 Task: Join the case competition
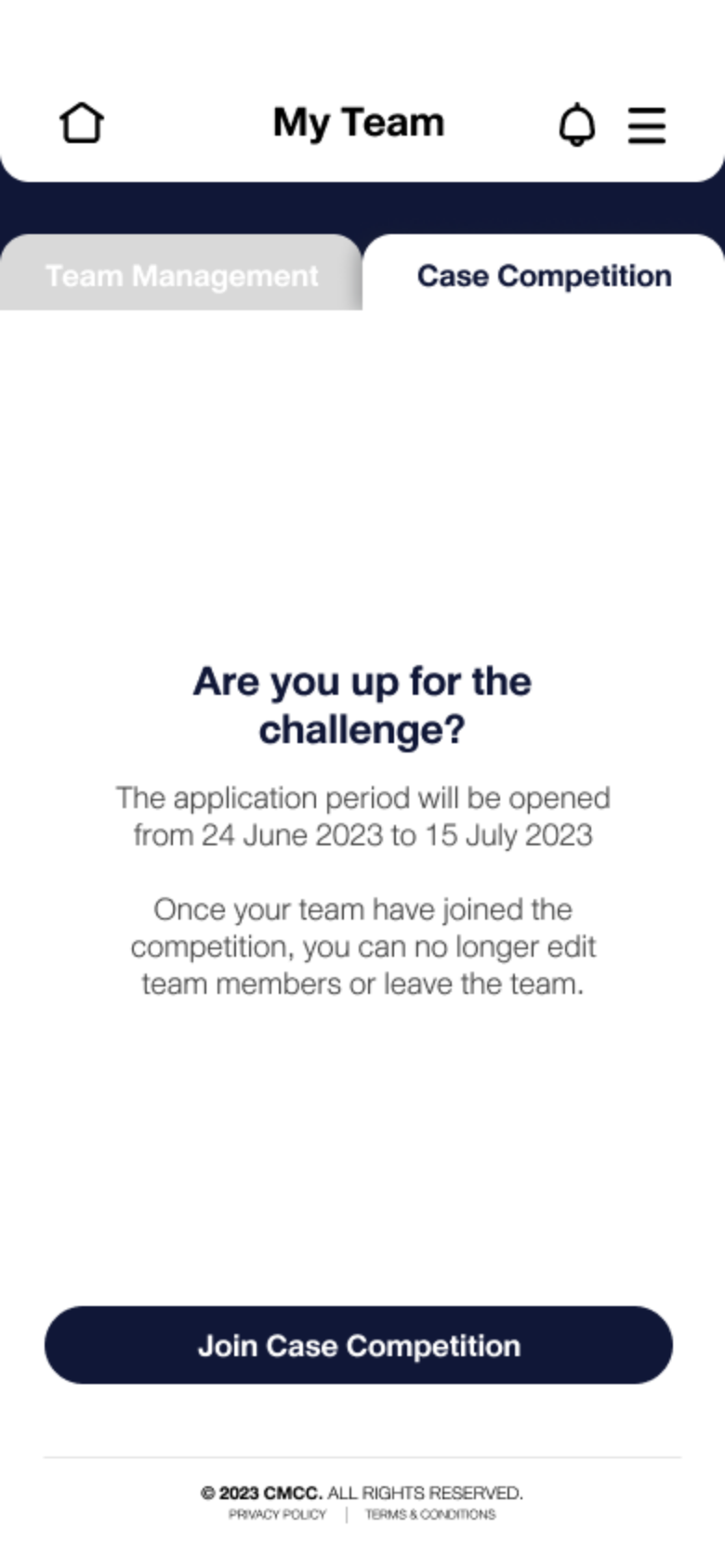[359, 1345]
